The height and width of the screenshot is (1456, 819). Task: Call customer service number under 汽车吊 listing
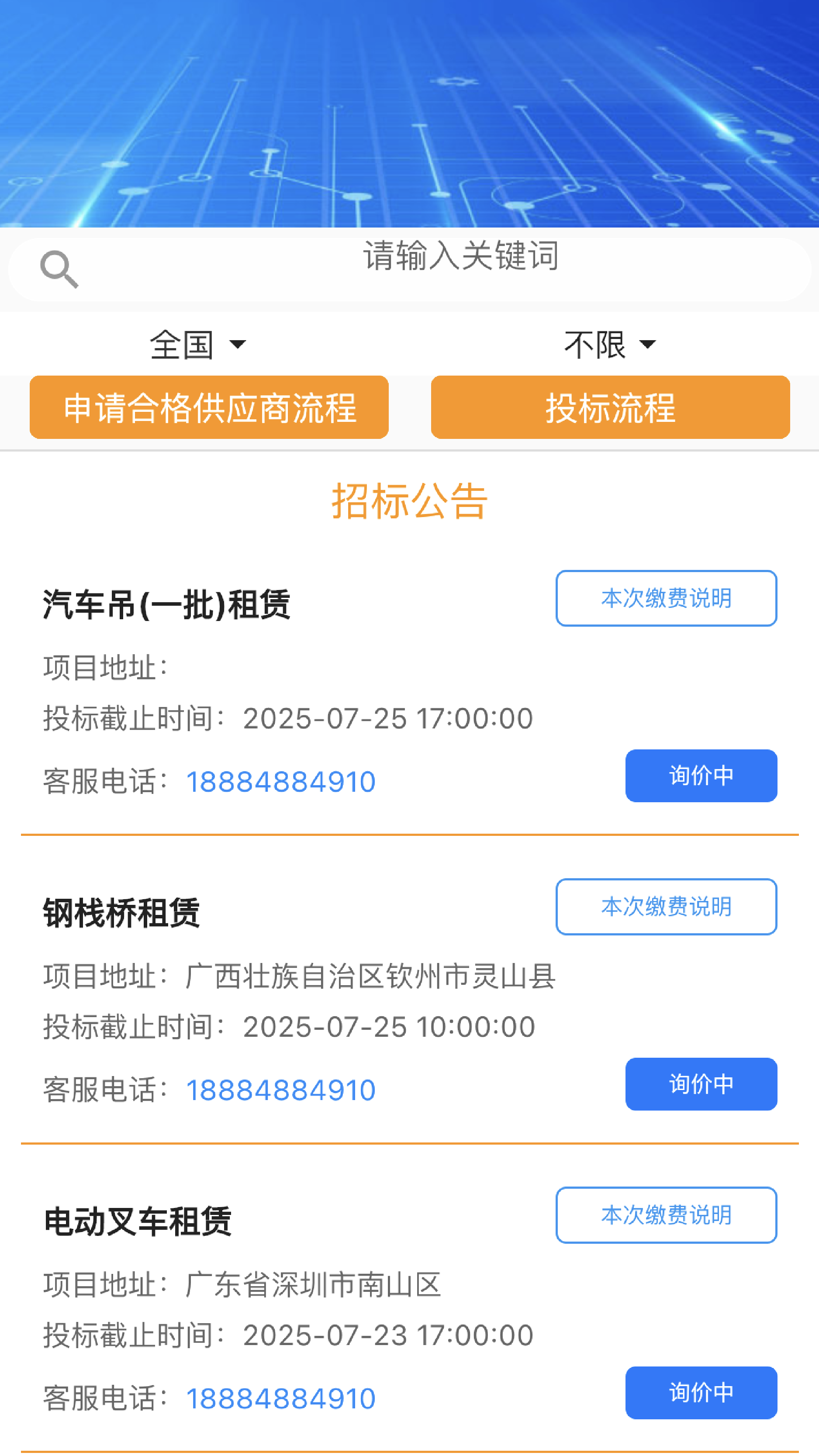pyautogui.click(x=280, y=780)
